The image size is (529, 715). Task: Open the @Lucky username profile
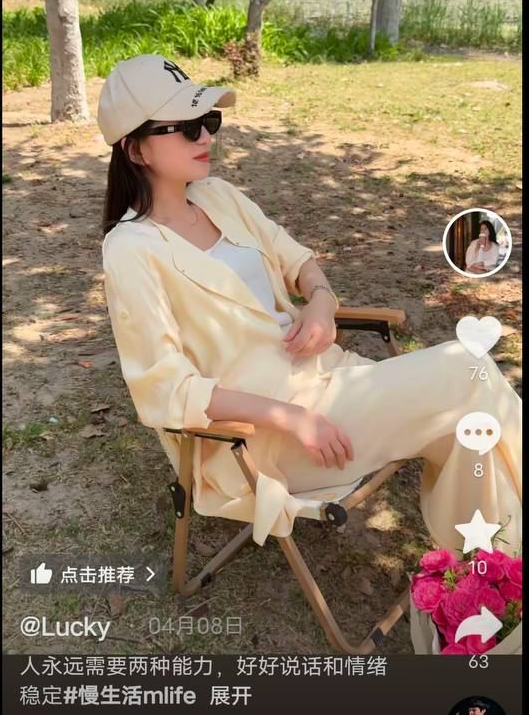click(x=65, y=627)
